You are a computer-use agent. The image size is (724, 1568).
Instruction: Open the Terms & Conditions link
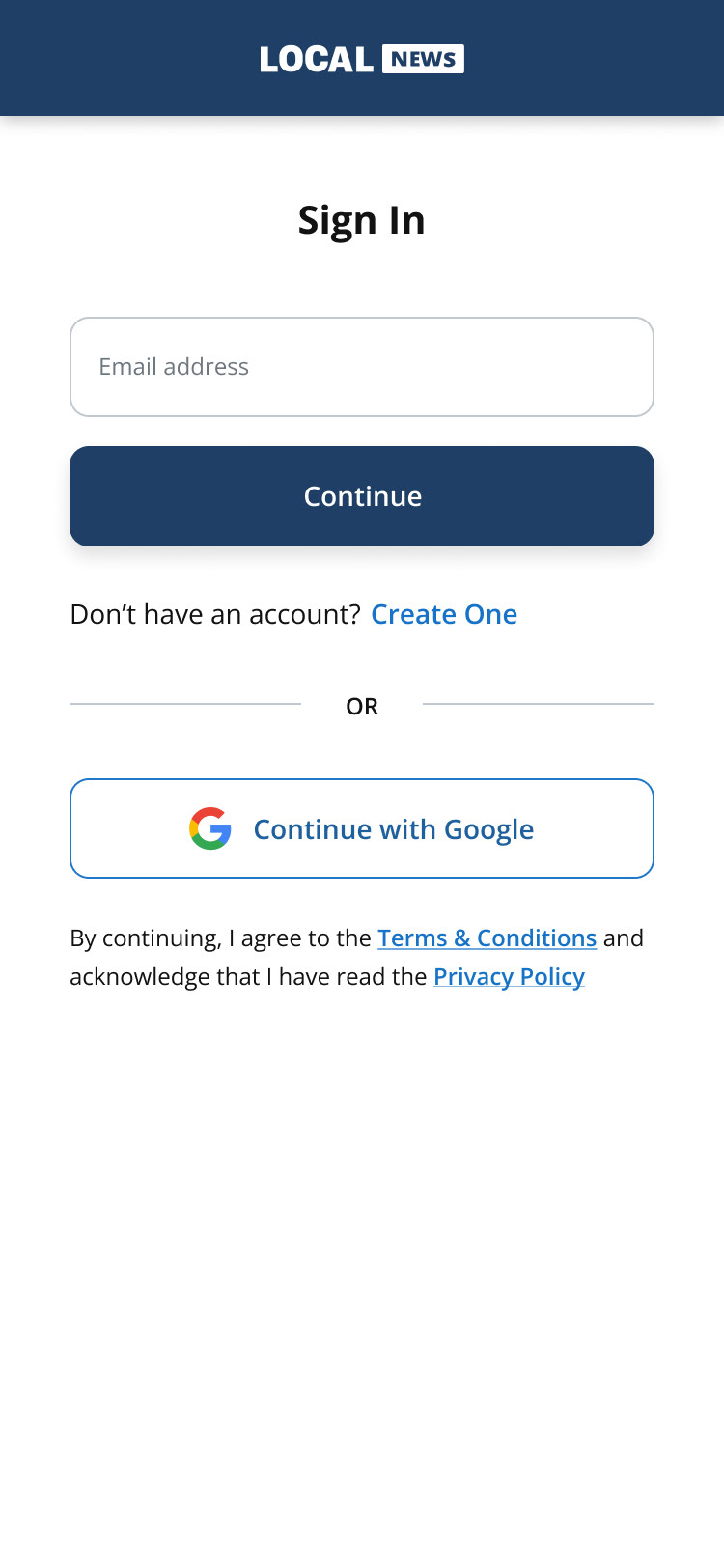pyautogui.click(x=487, y=938)
